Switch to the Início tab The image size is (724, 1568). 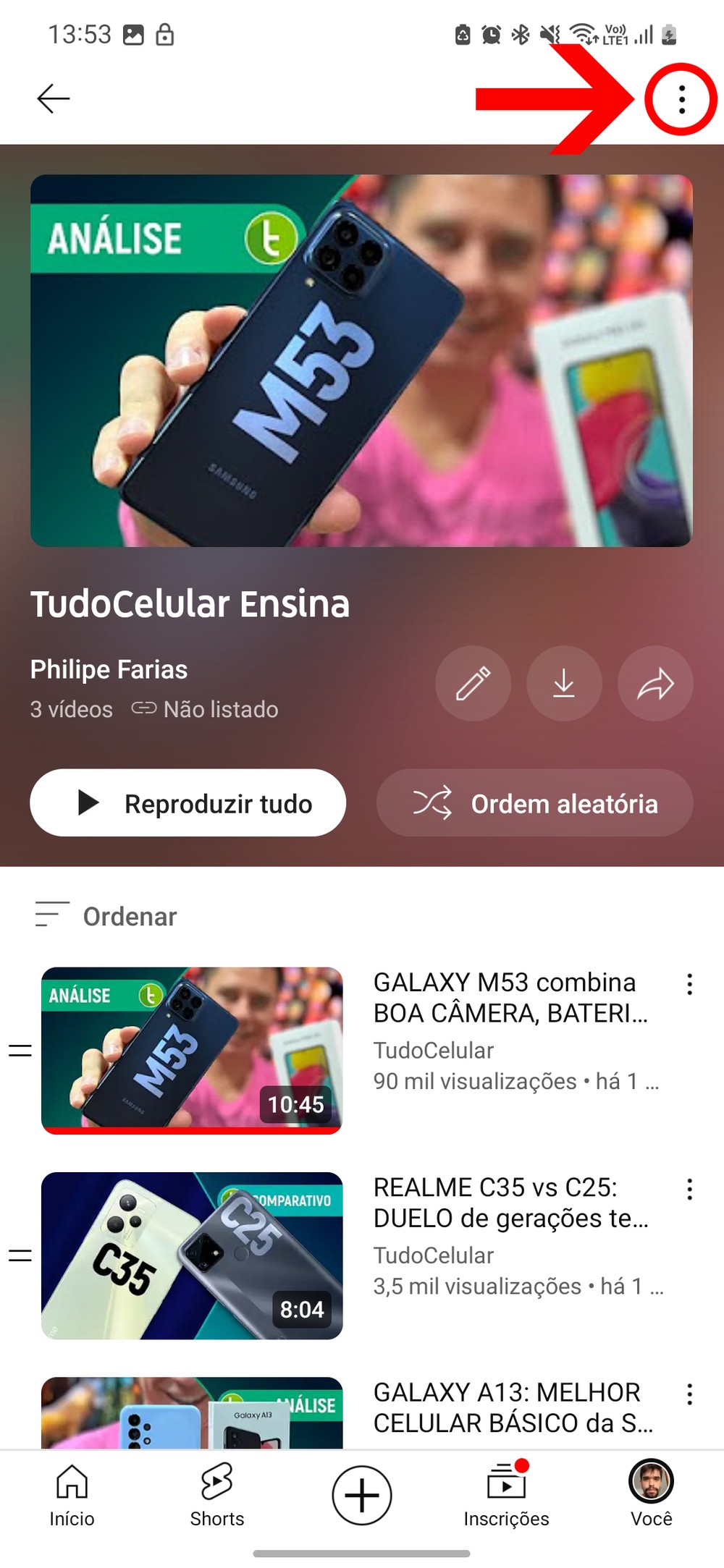click(72, 1495)
